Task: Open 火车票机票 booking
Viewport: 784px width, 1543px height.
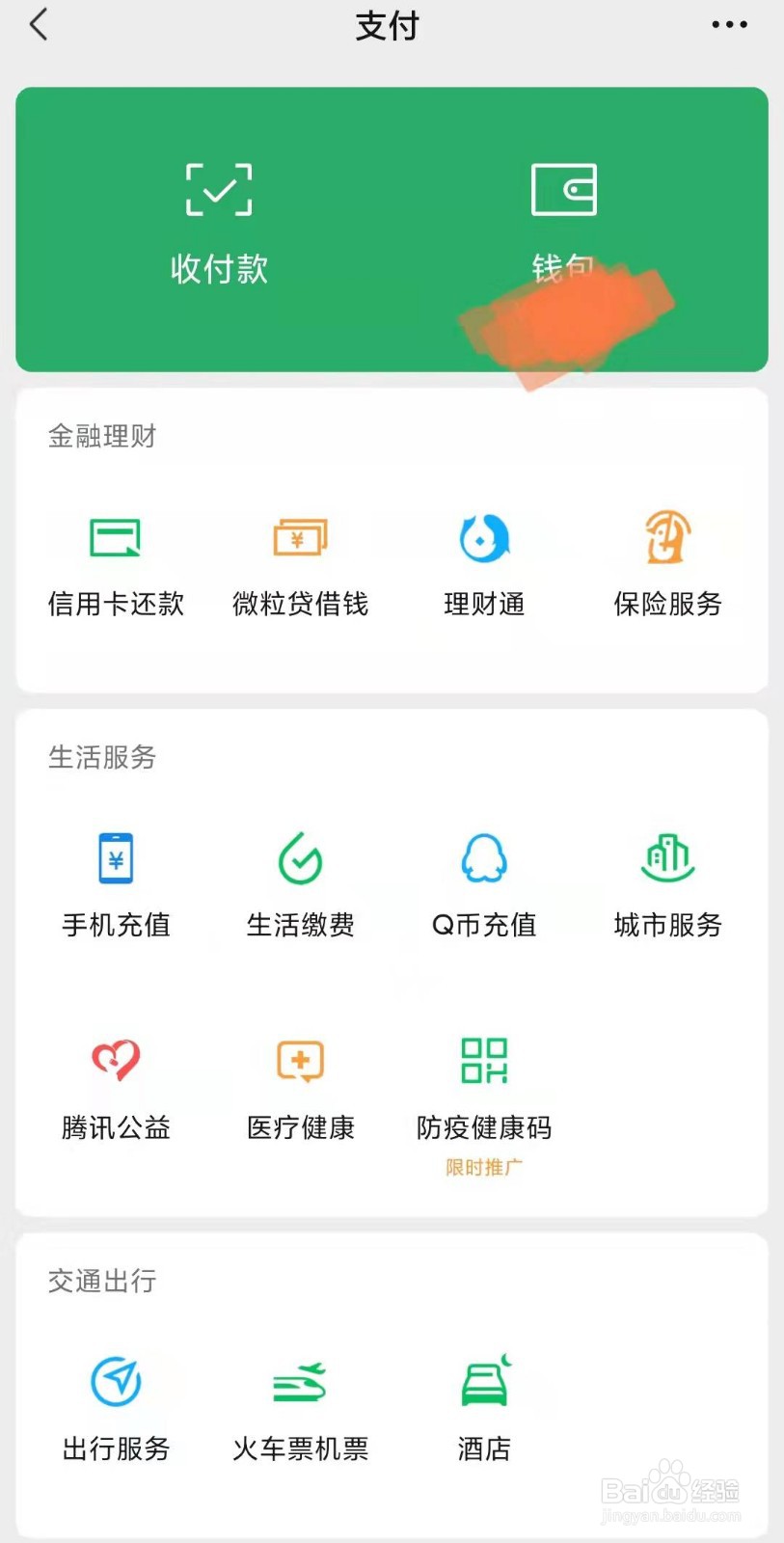Action: tap(300, 1408)
